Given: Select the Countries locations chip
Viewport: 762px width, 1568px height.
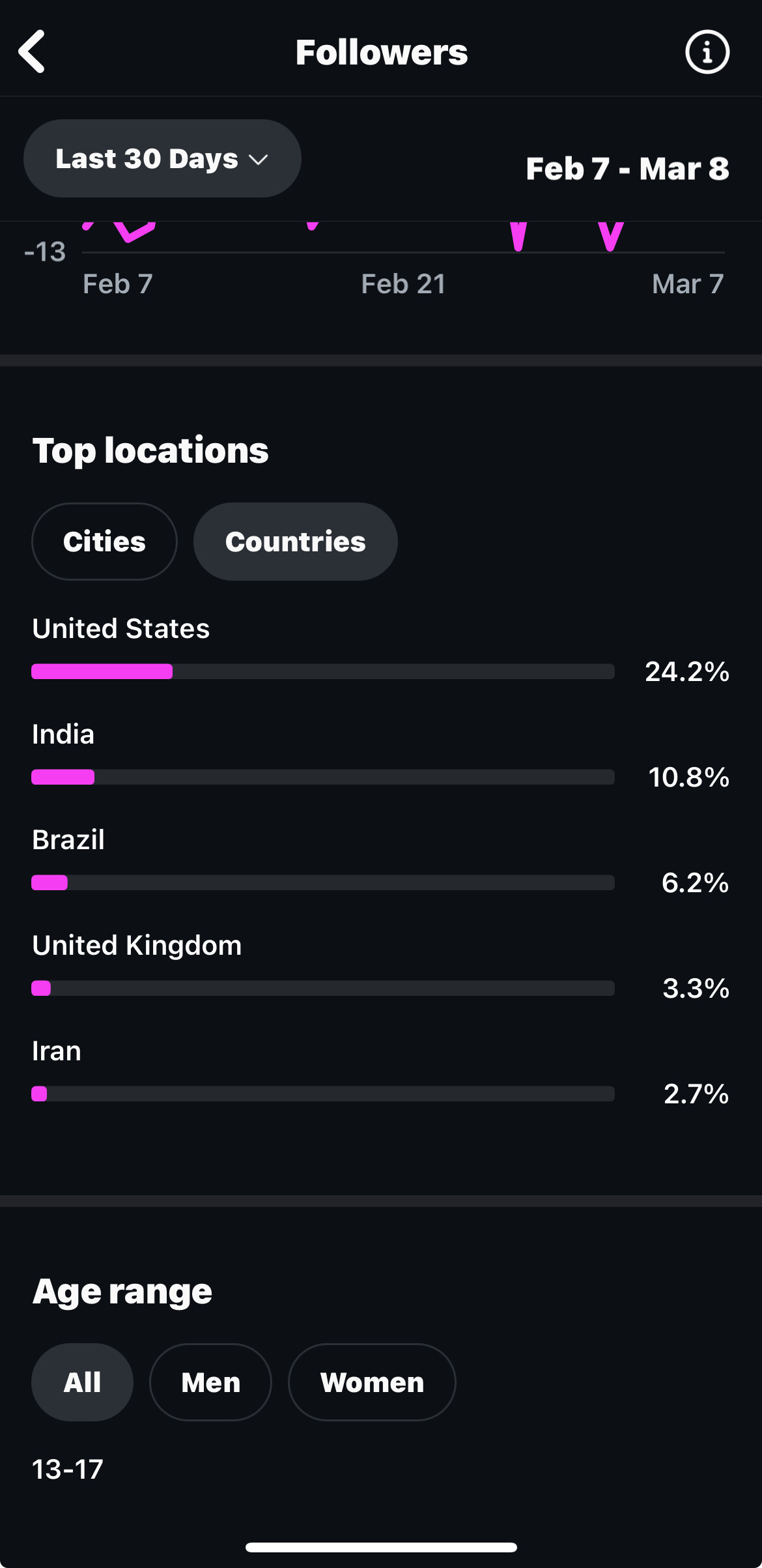Looking at the screenshot, I should tap(296, 542).
